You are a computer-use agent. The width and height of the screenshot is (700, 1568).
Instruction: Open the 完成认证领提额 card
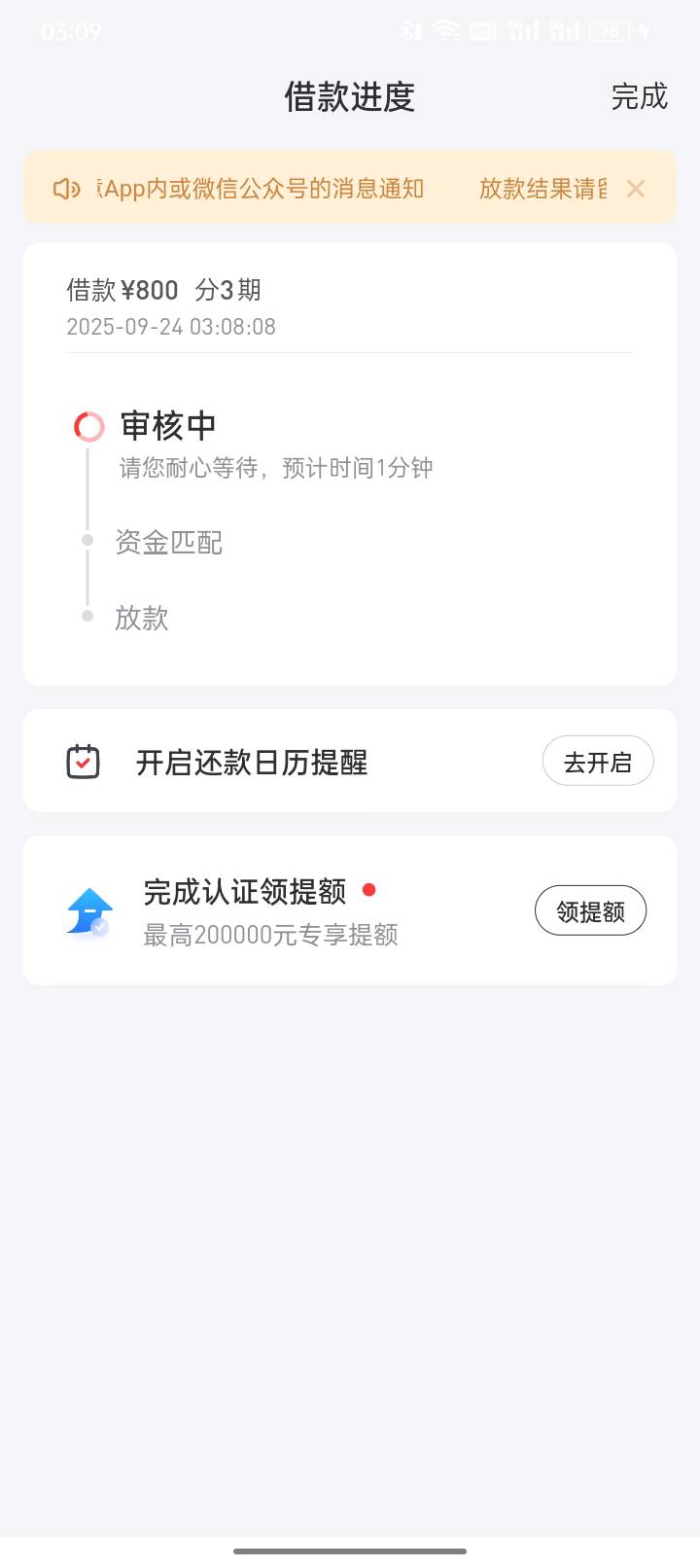click(350, 910)
